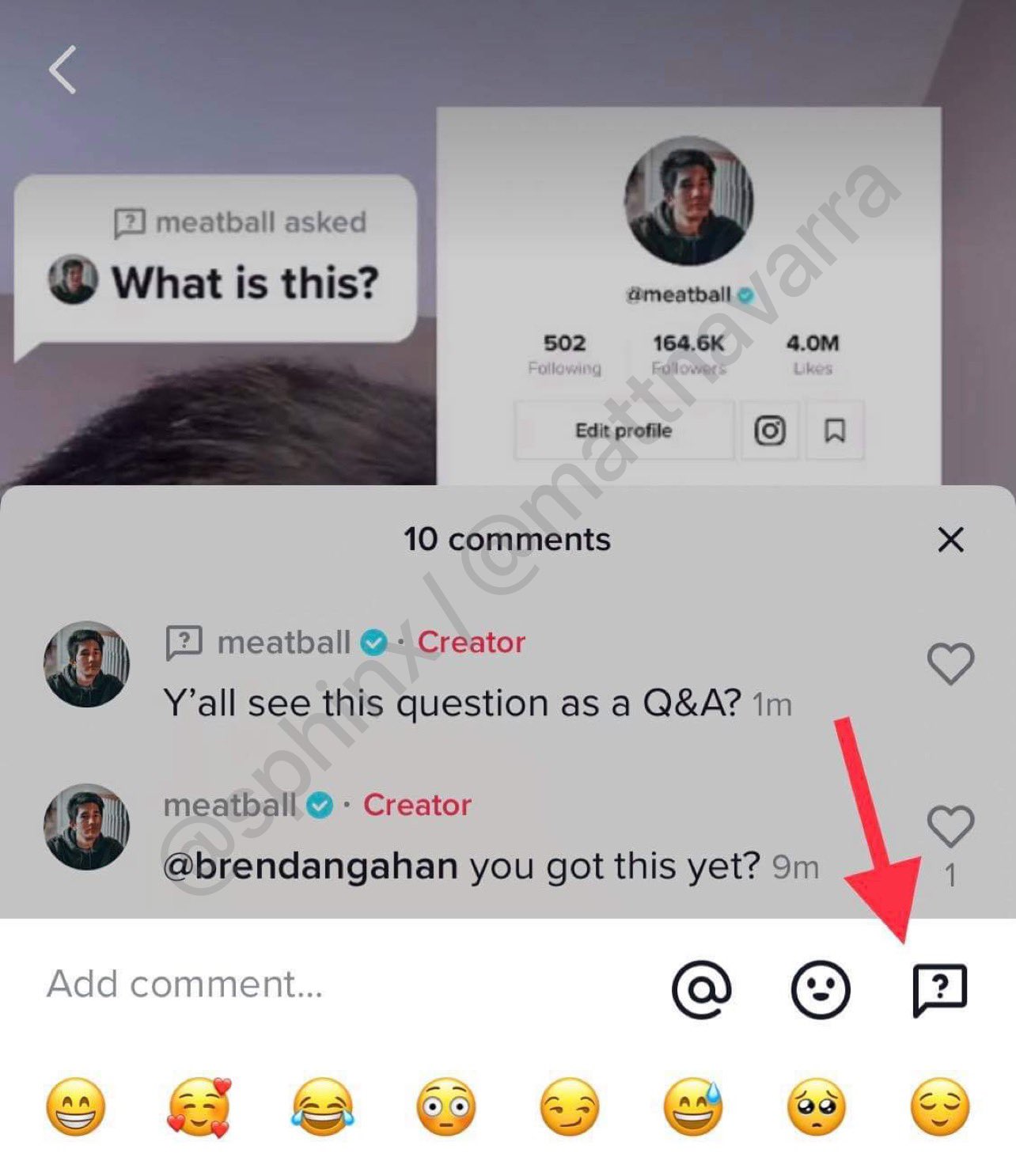Open the emoji picker icon
Image resolution: width=1016 pixels, height=1176 pixels.
point(821,989)
